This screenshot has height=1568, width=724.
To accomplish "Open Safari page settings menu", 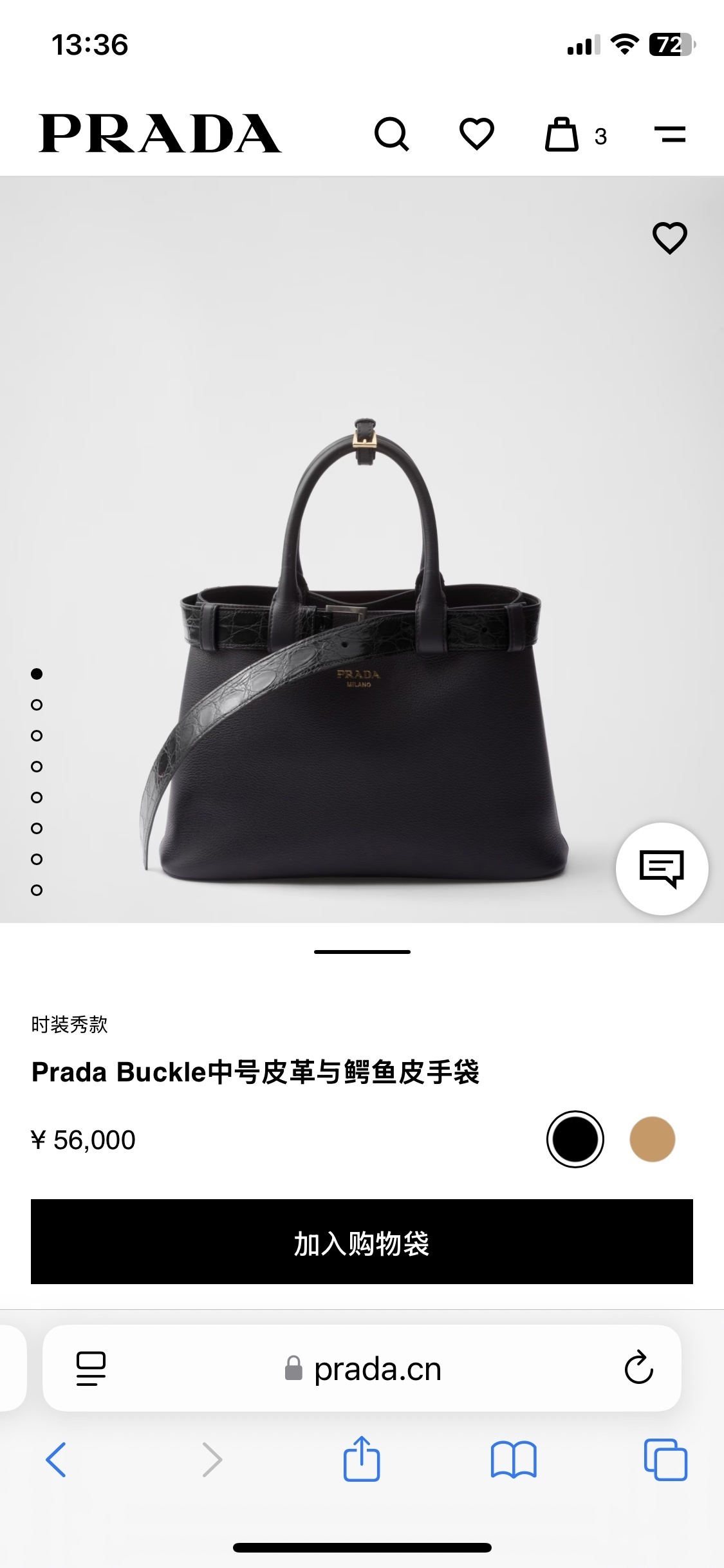I will click(x=91, y=1368).
